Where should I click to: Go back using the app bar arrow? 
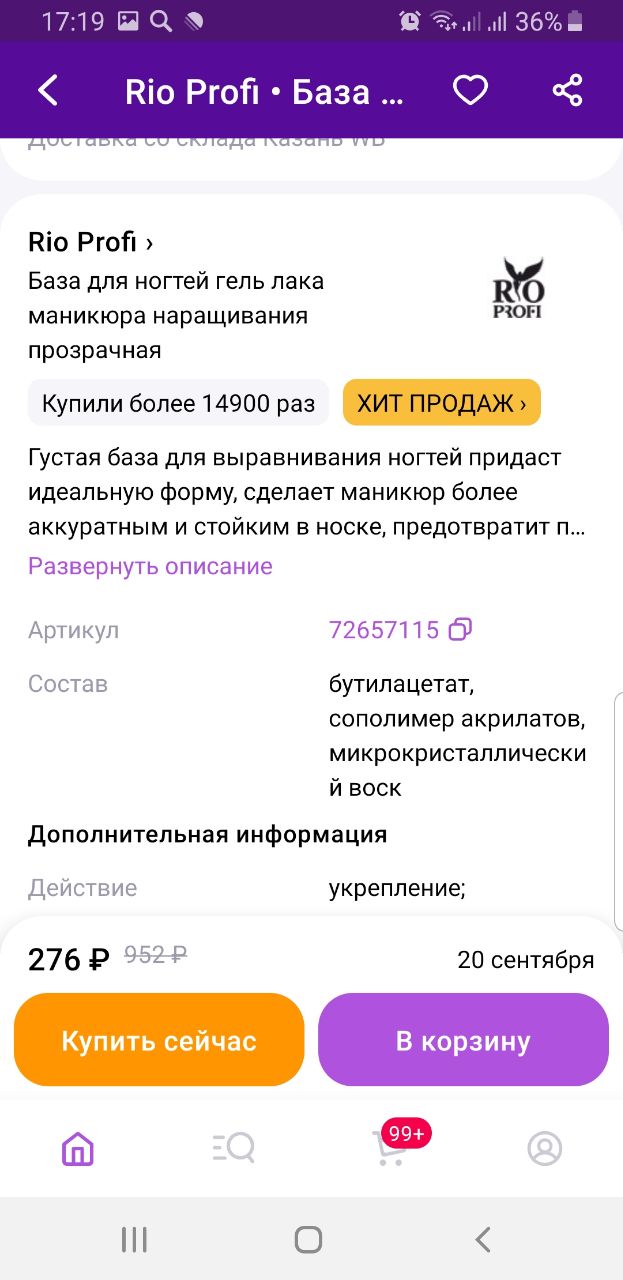coord(48,91)
